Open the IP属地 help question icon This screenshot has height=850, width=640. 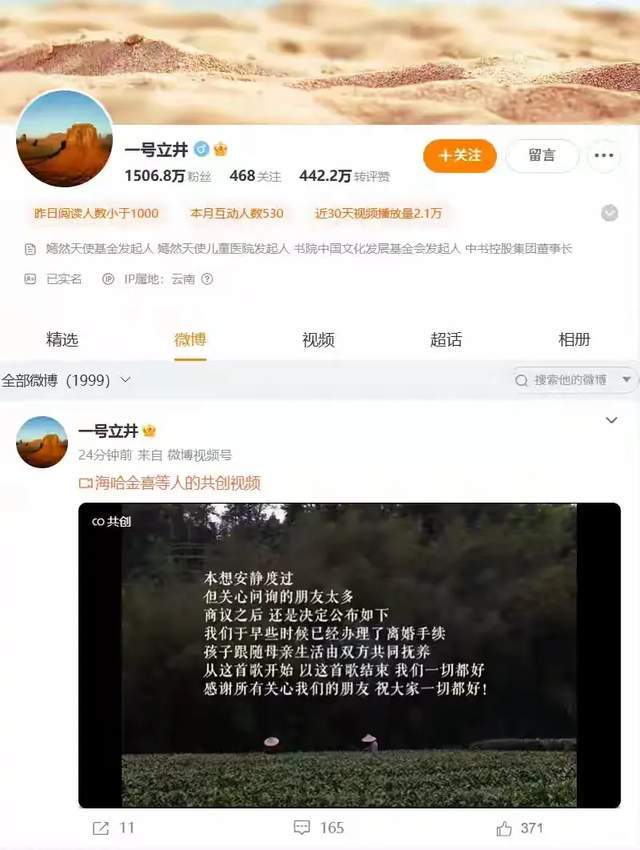207,280
